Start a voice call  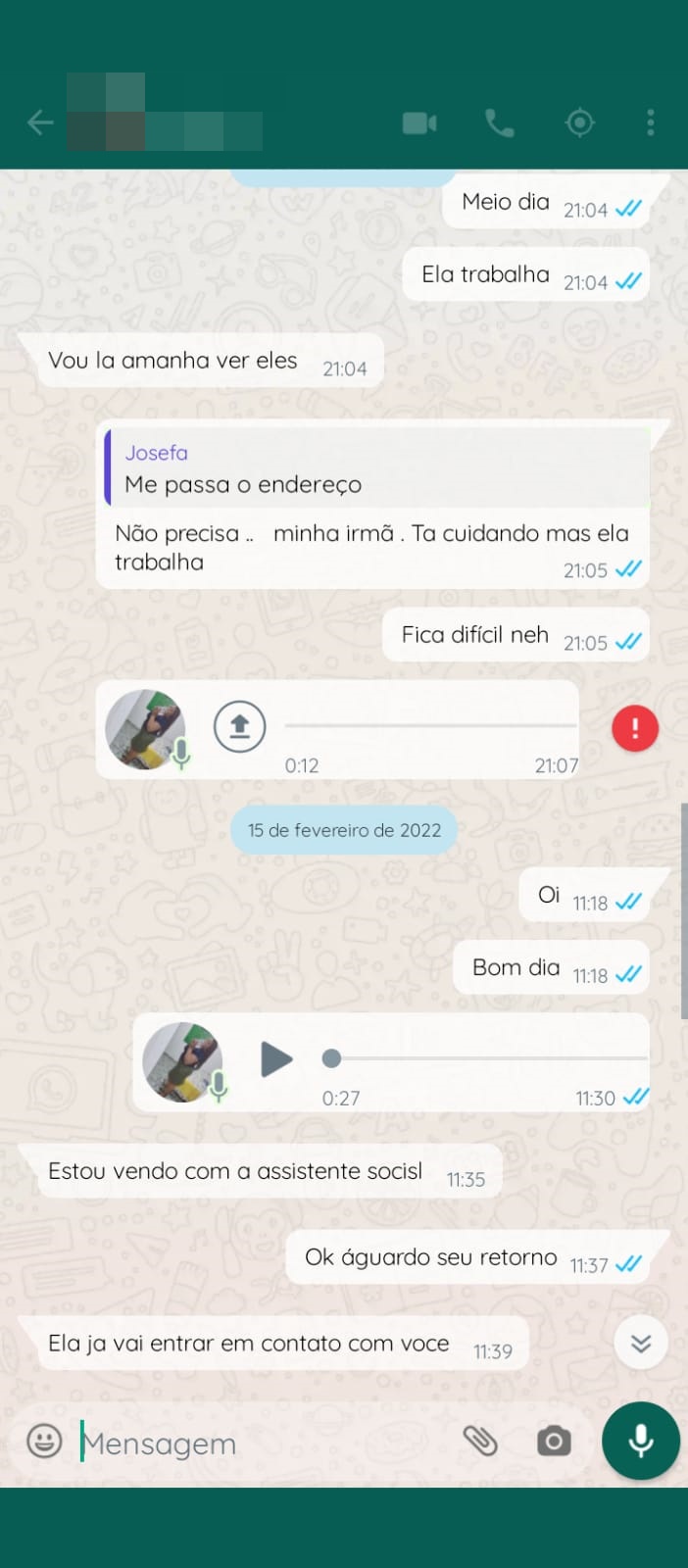(x=500, y=122)
